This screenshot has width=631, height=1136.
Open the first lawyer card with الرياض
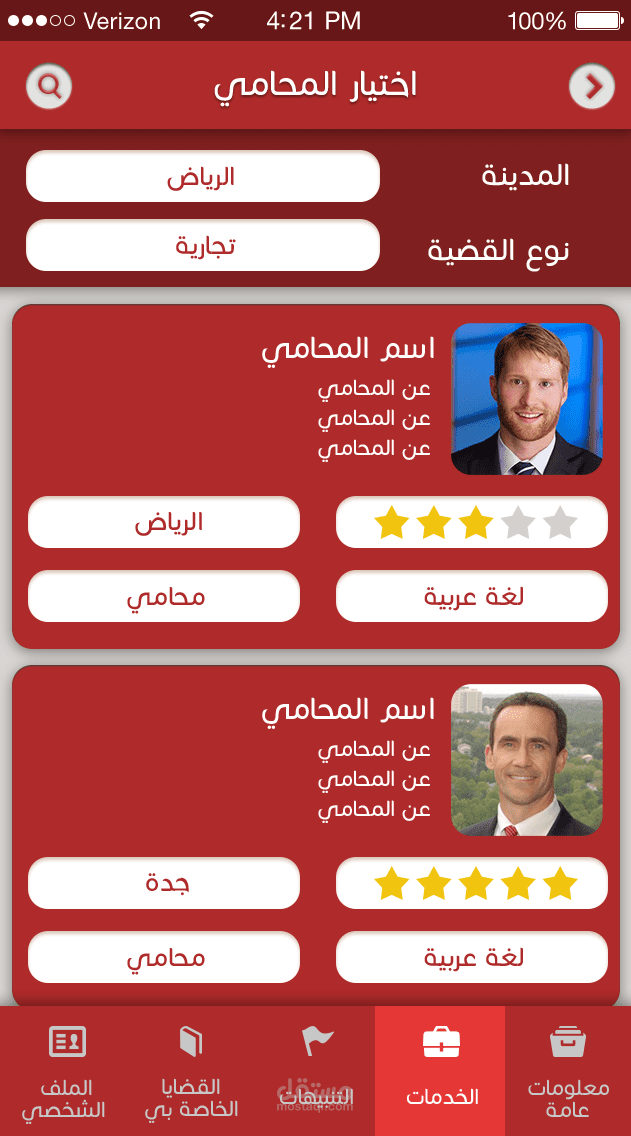[x=316, y=477]
